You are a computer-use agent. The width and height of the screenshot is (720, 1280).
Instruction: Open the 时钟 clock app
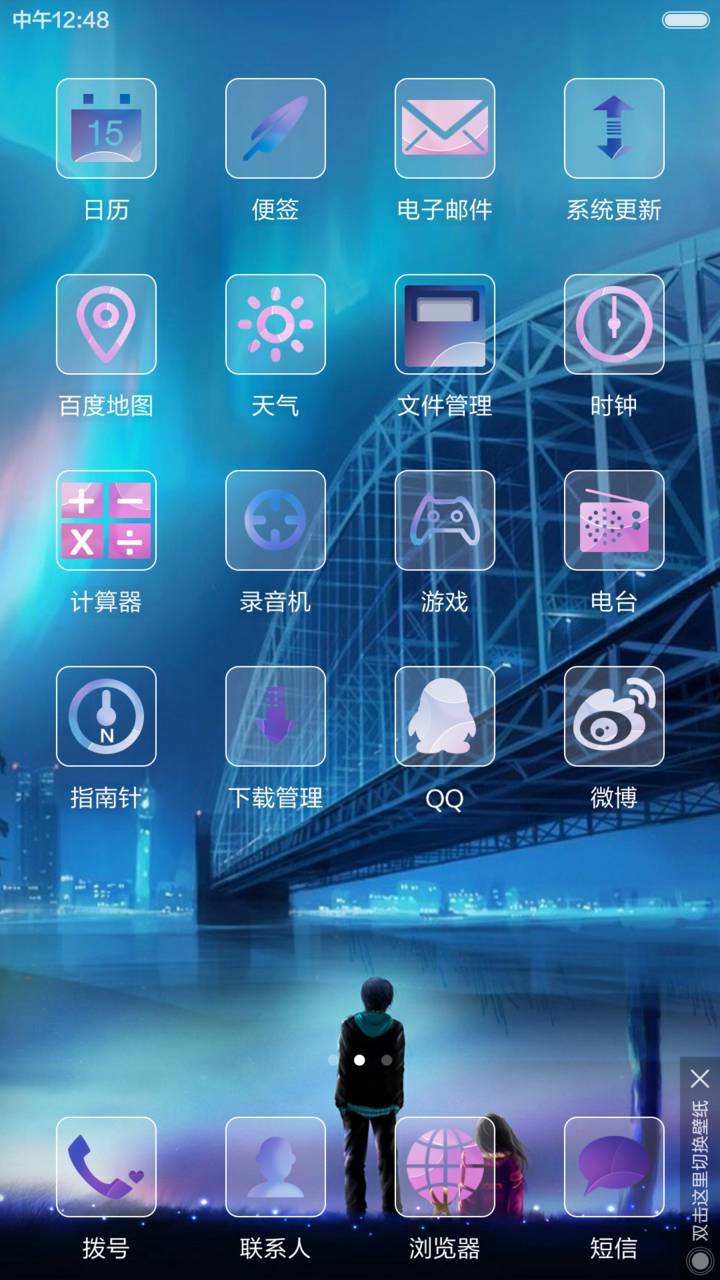click(x=614, y=325)
